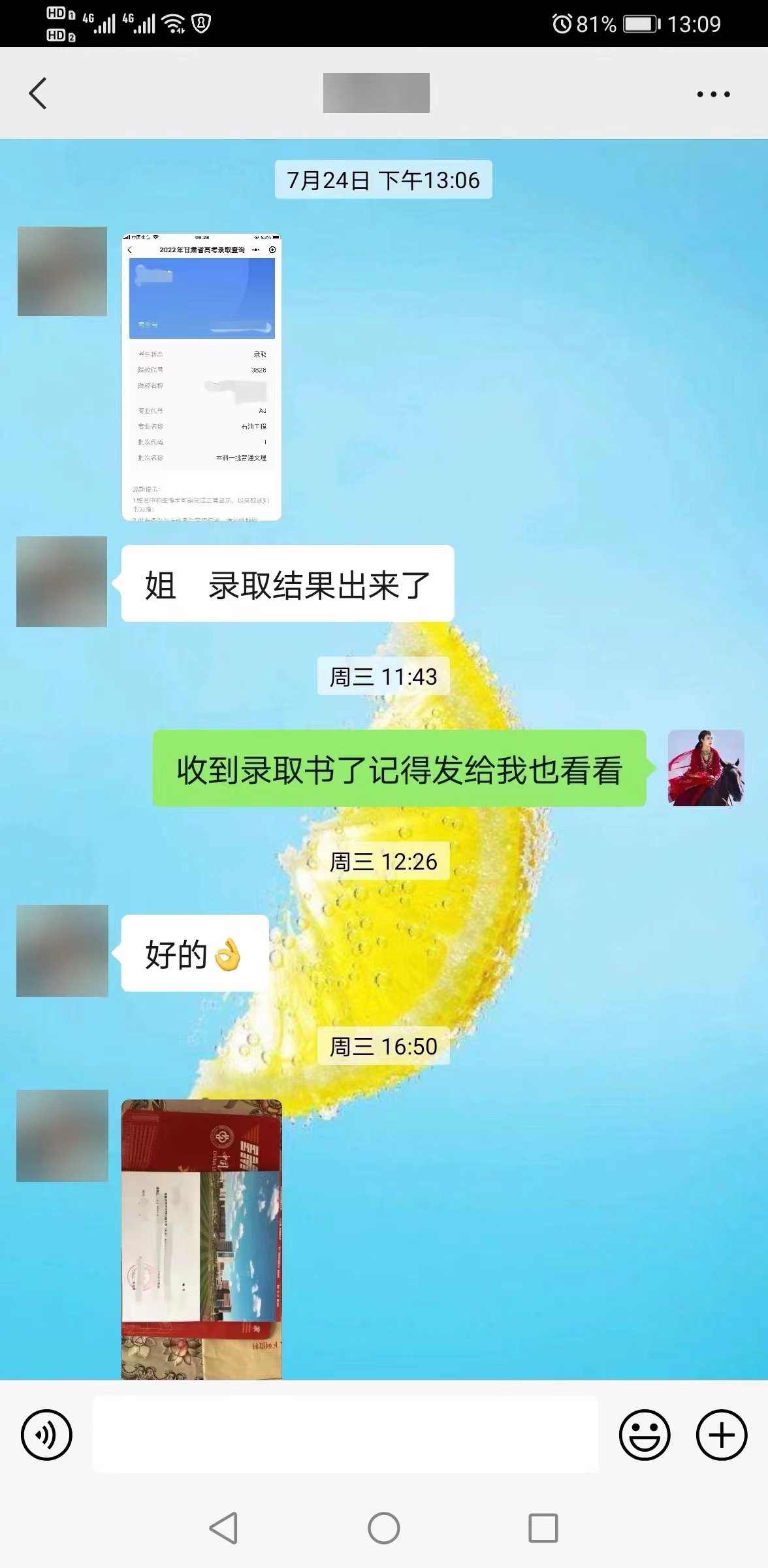Switch to voice message input
The width and height of the screenshot is (768, 1568).
pos(46,1435)
